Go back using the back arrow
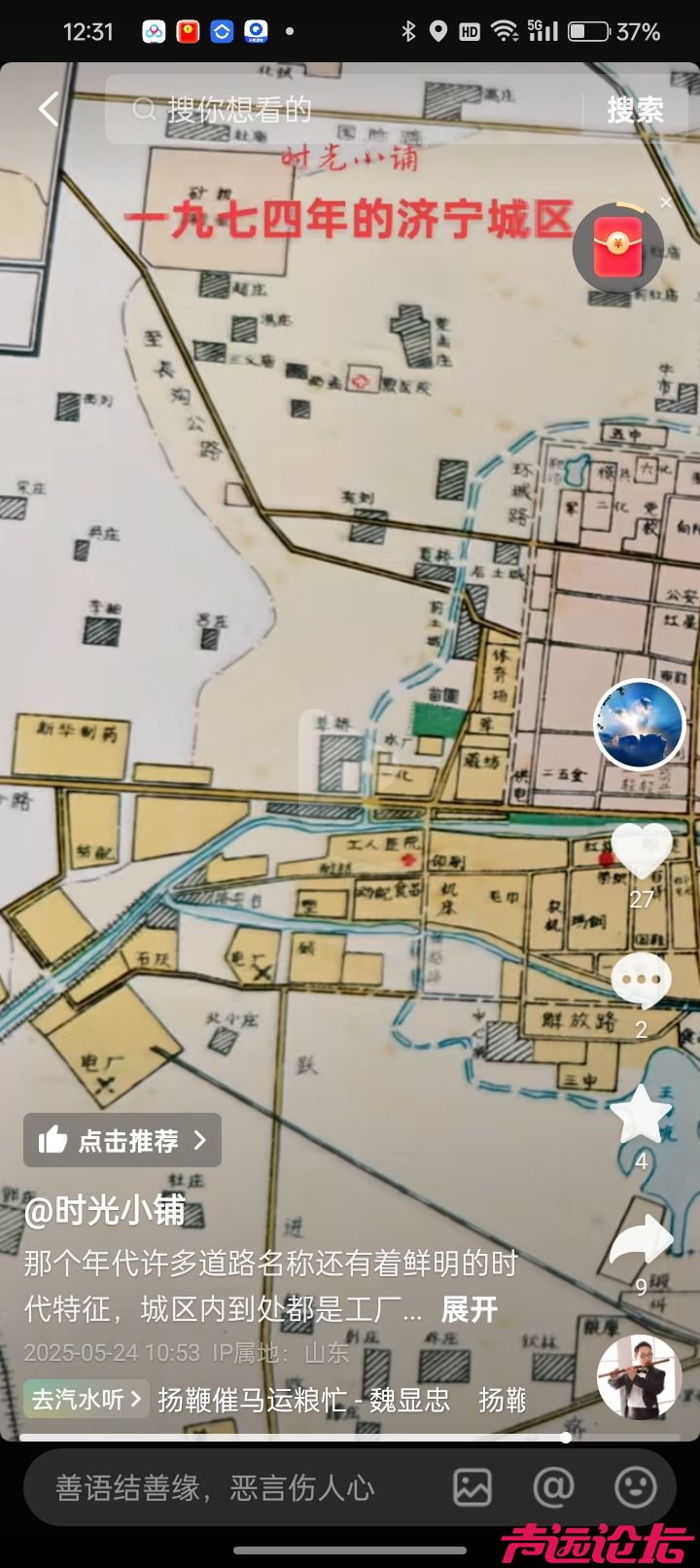 49,109
